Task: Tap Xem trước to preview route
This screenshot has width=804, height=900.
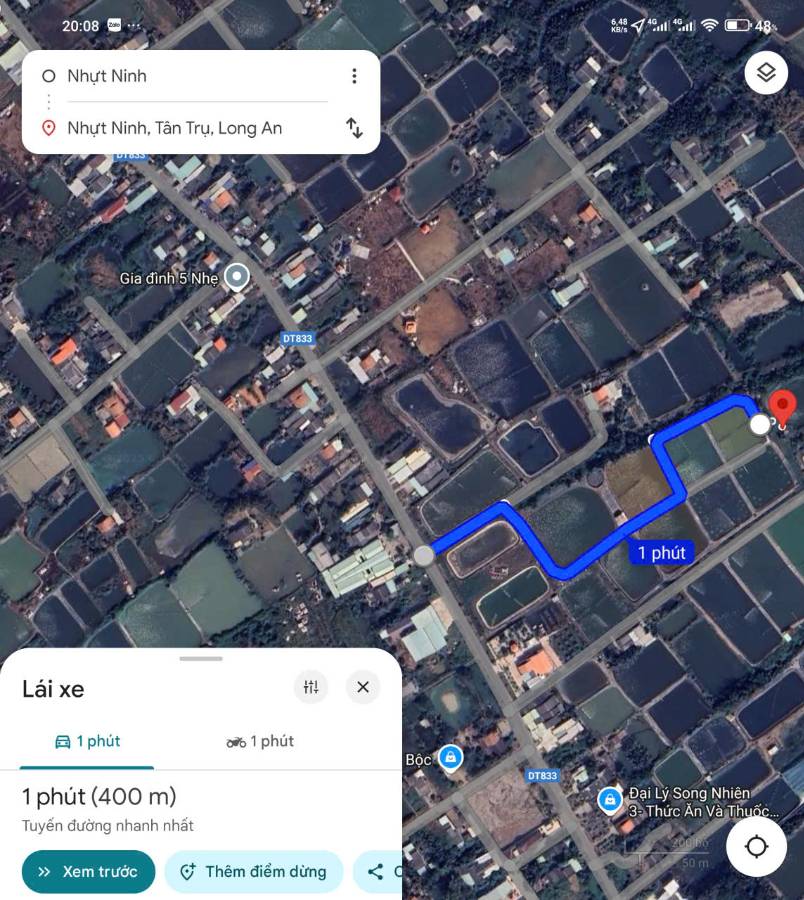Action: 88,871
